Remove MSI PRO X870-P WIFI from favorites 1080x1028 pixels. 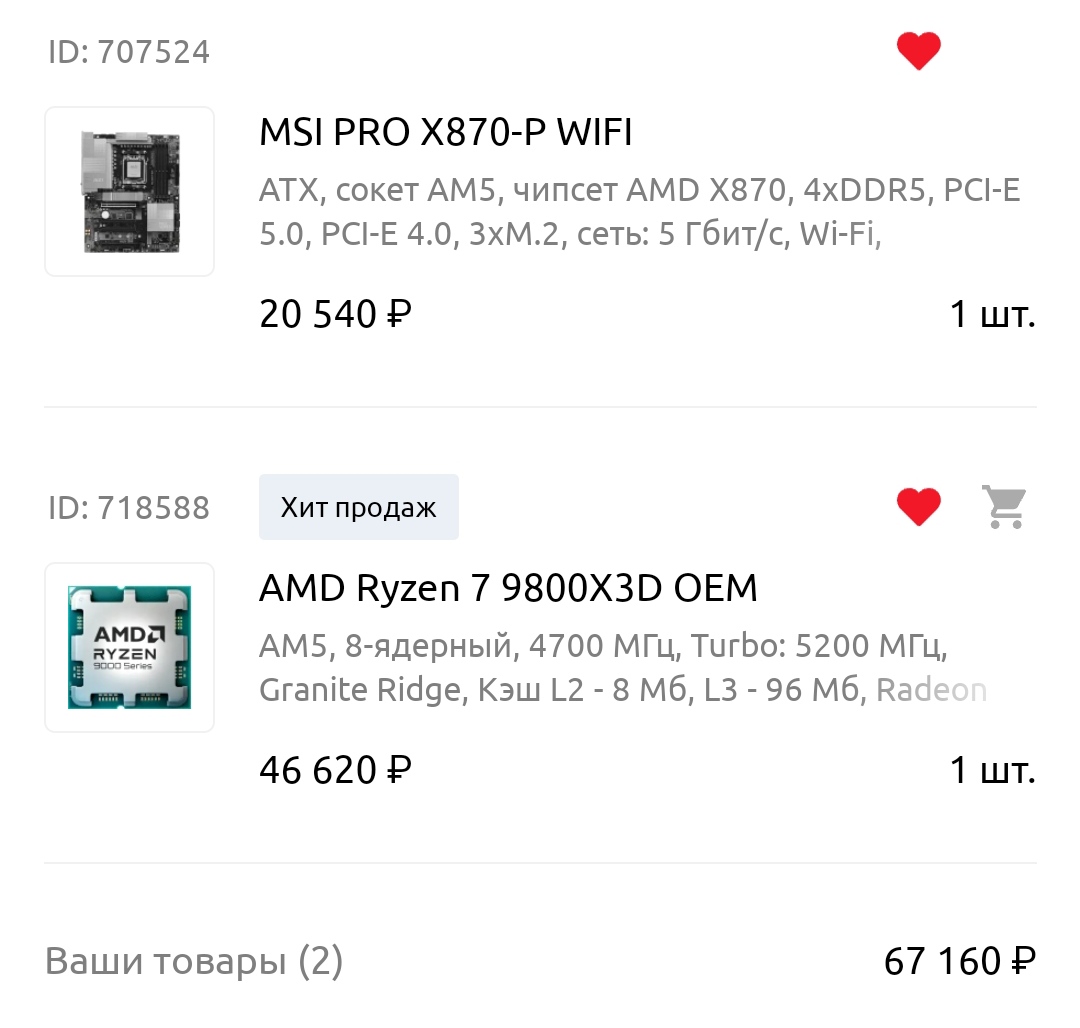pyautogui.click(x=918, y=51)
